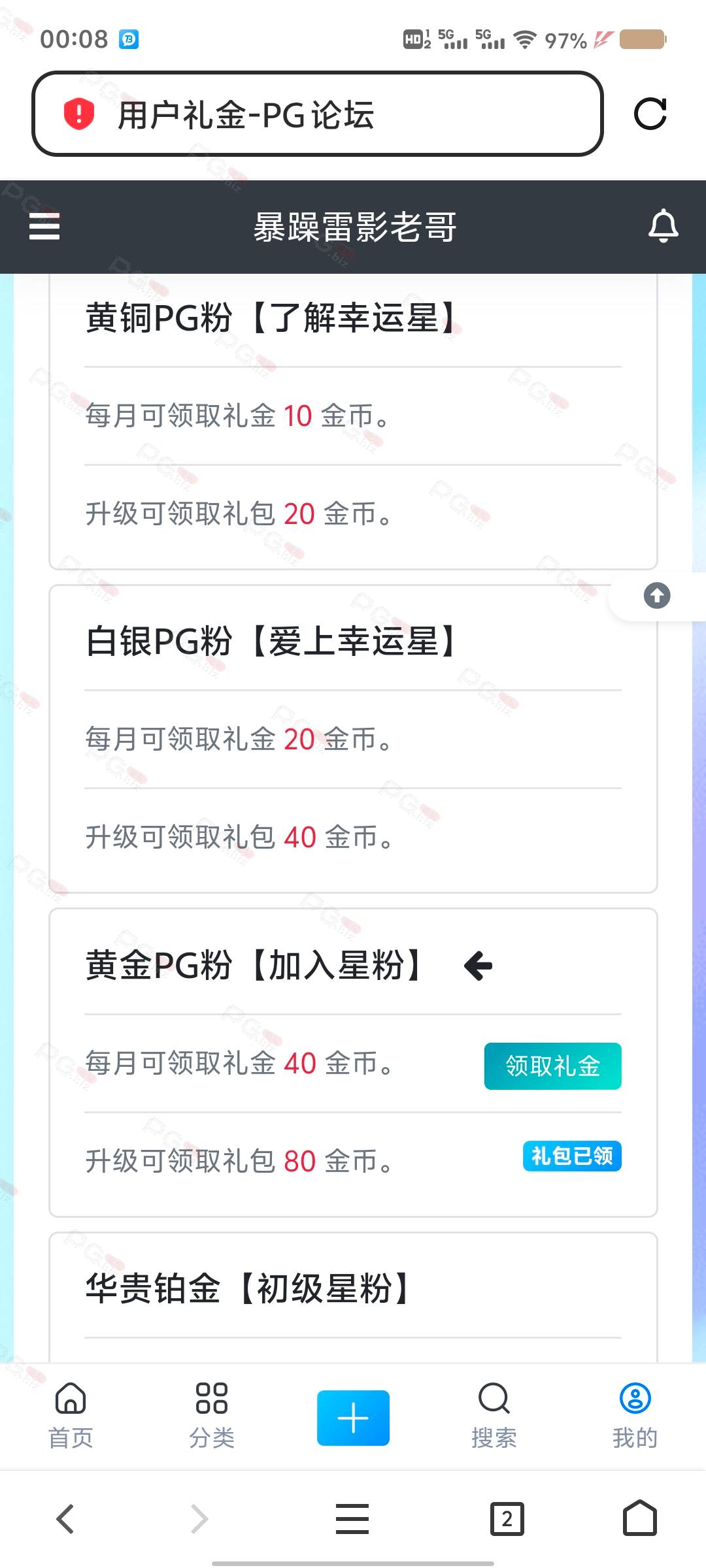Reload the page with the refresh icon
The image size is (706, 1568).
coord(650,114)
